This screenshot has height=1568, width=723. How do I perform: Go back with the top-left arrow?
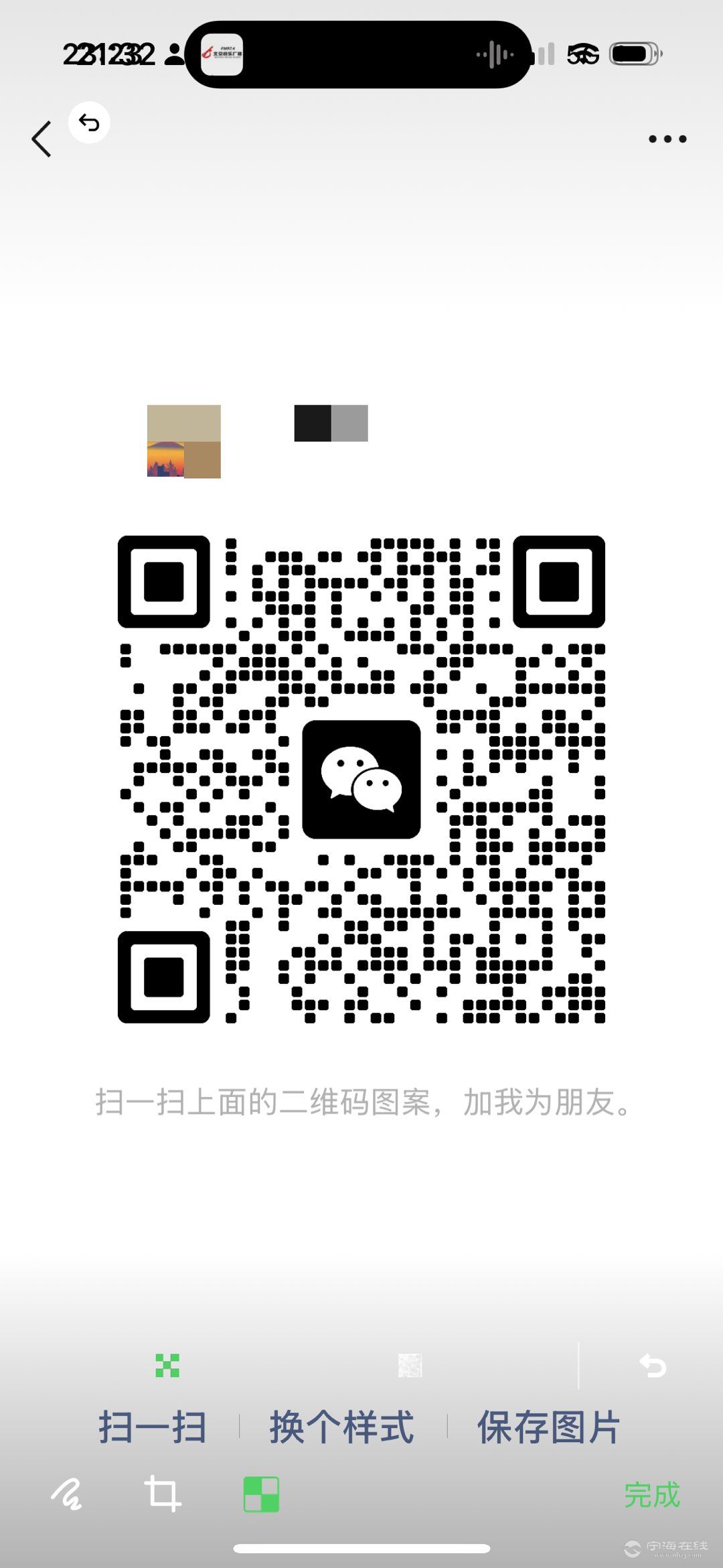tap(42, 139)
